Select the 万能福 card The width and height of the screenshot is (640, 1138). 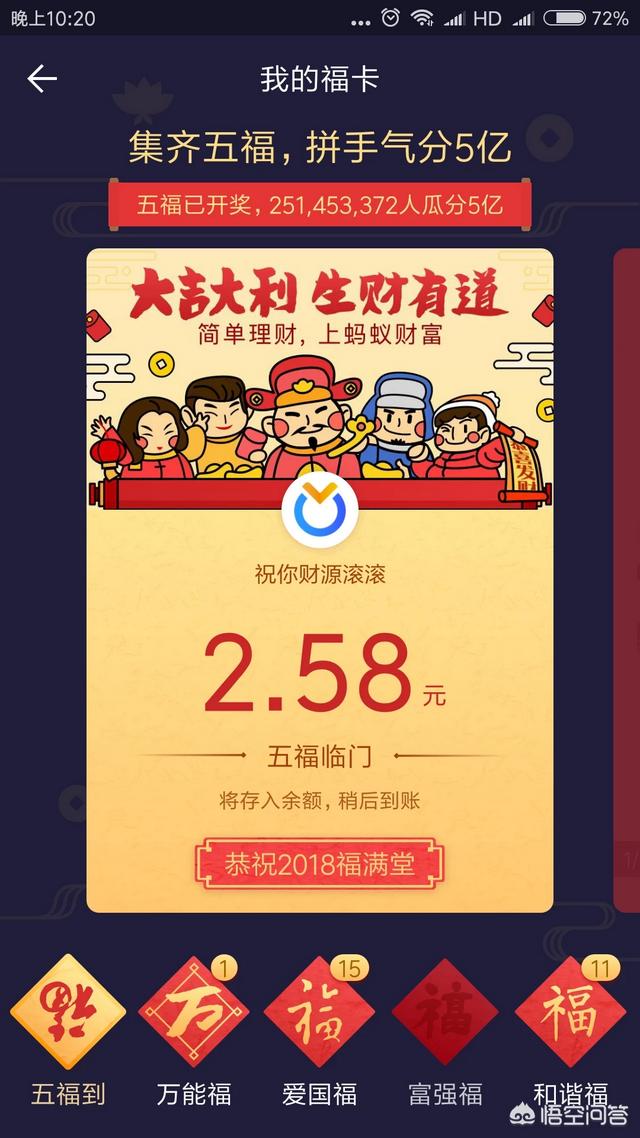[193, 1014]
